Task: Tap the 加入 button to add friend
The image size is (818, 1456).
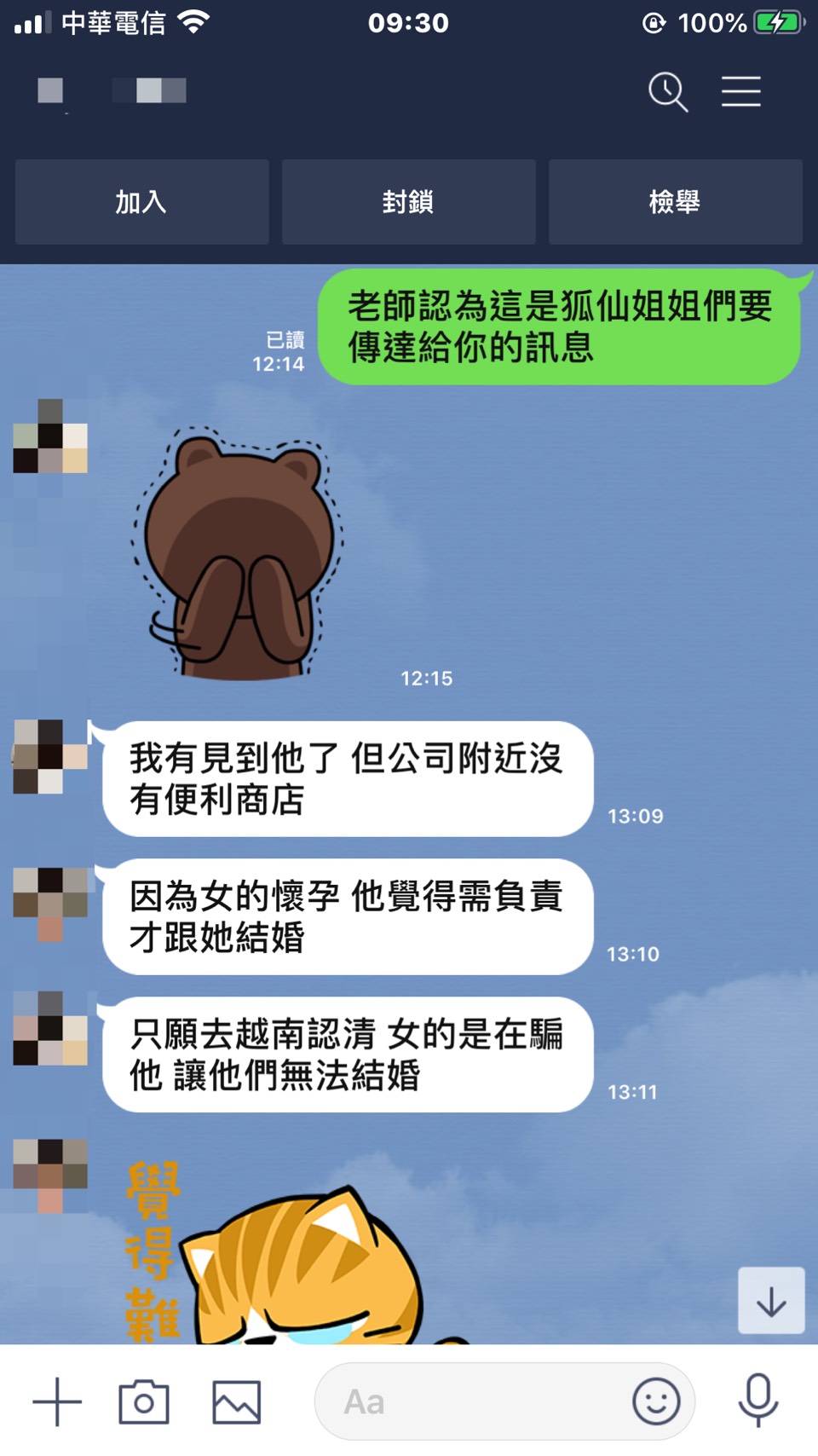Action: click(141, 202)
